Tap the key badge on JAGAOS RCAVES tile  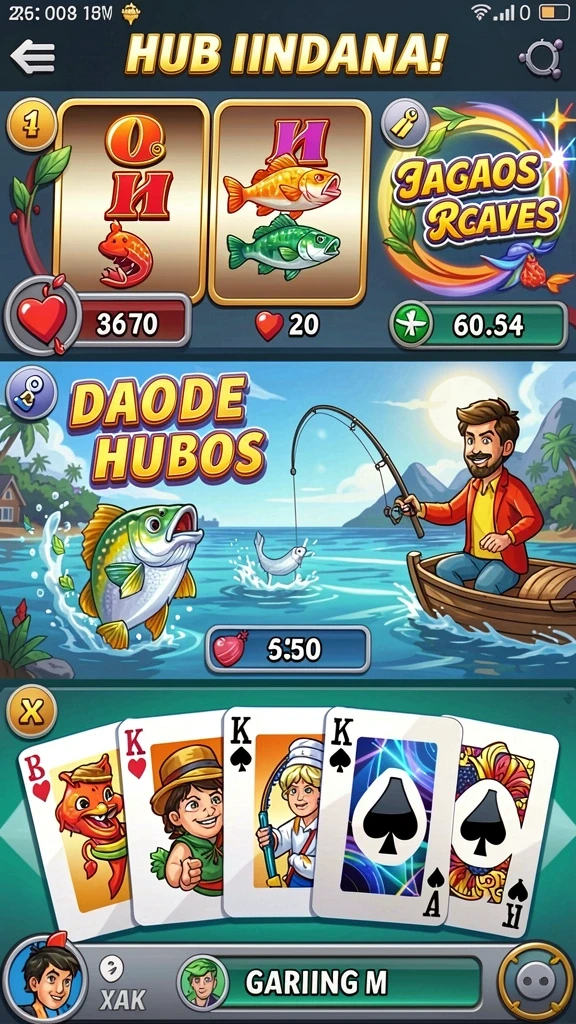(x=405, y=123)
